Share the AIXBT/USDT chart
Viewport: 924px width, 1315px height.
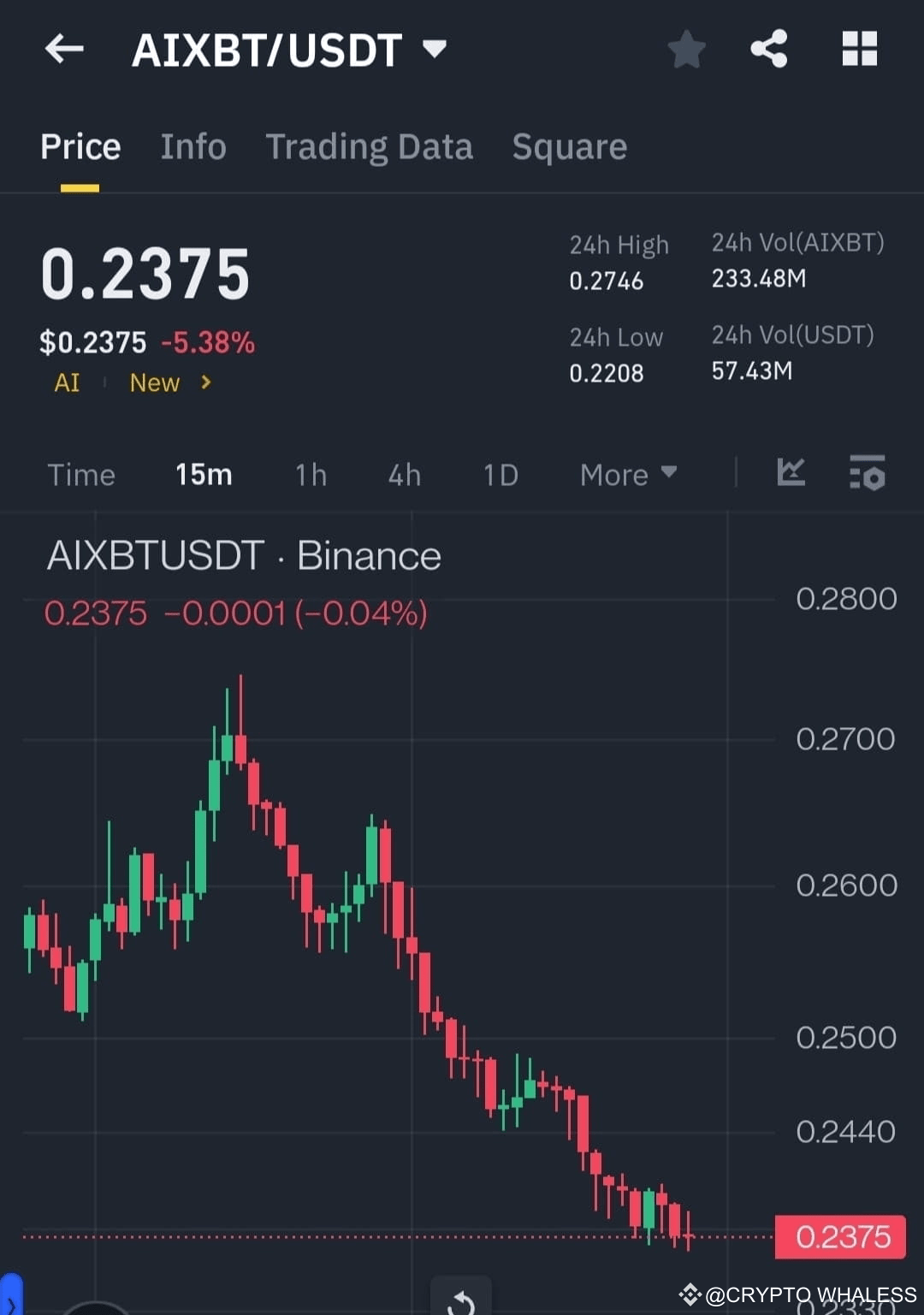point(768,49)
